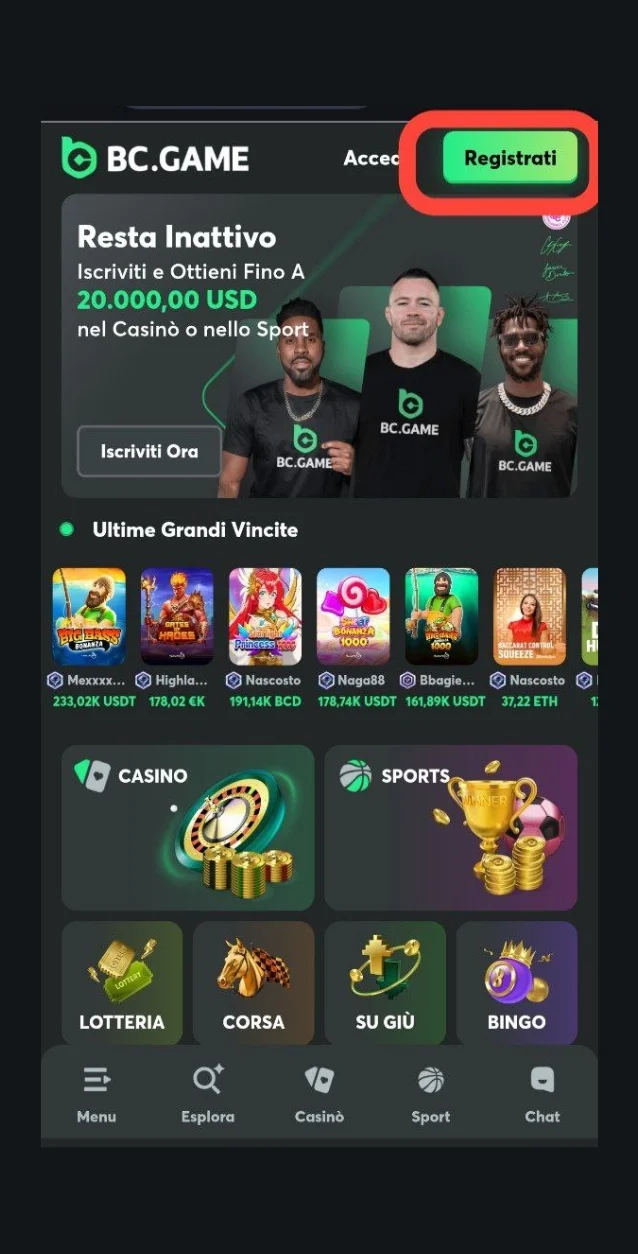
Task: Open the Accedi login link
Action: pos(372,158)
